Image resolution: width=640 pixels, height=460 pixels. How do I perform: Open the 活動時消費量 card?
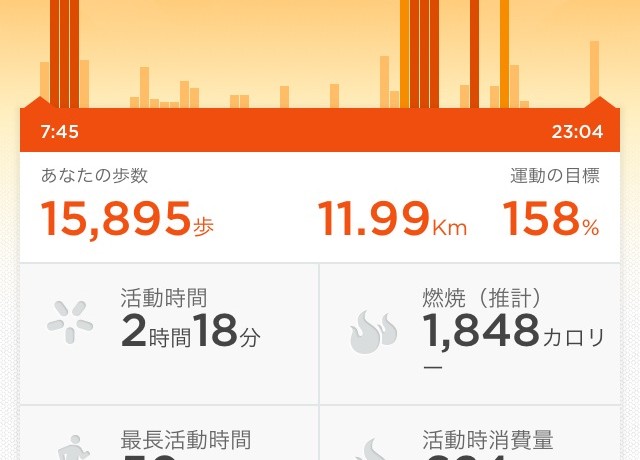(470, 437)
